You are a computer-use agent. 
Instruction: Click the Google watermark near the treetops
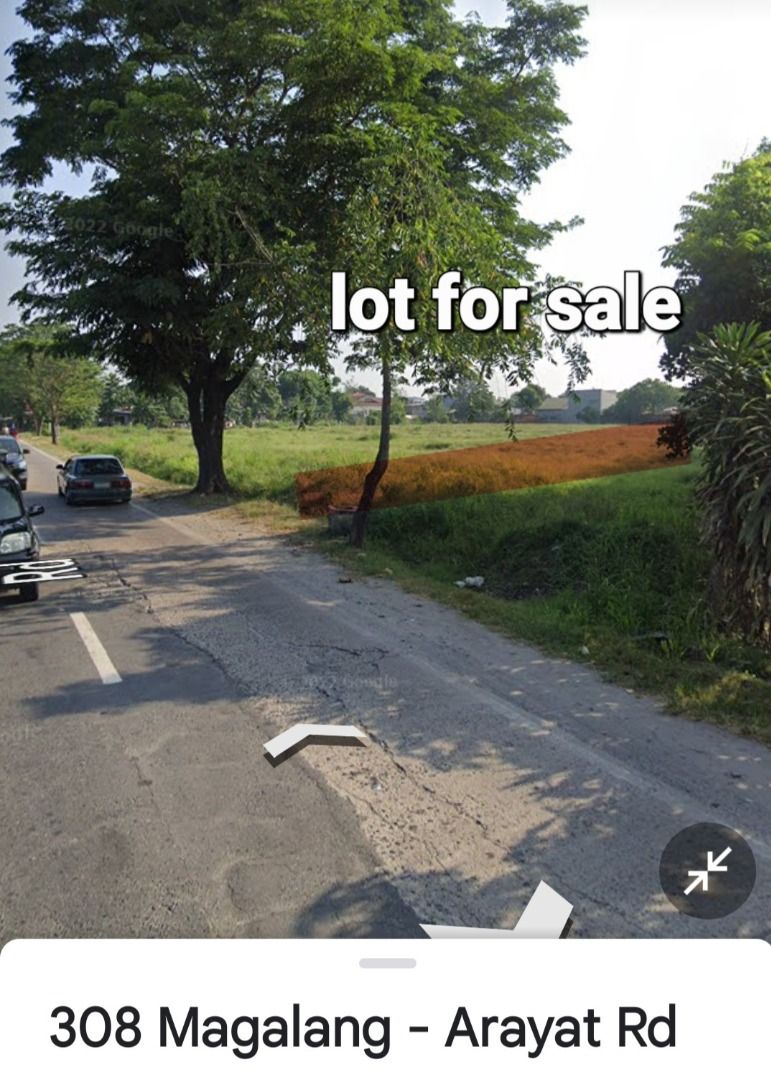click(120, 227)
